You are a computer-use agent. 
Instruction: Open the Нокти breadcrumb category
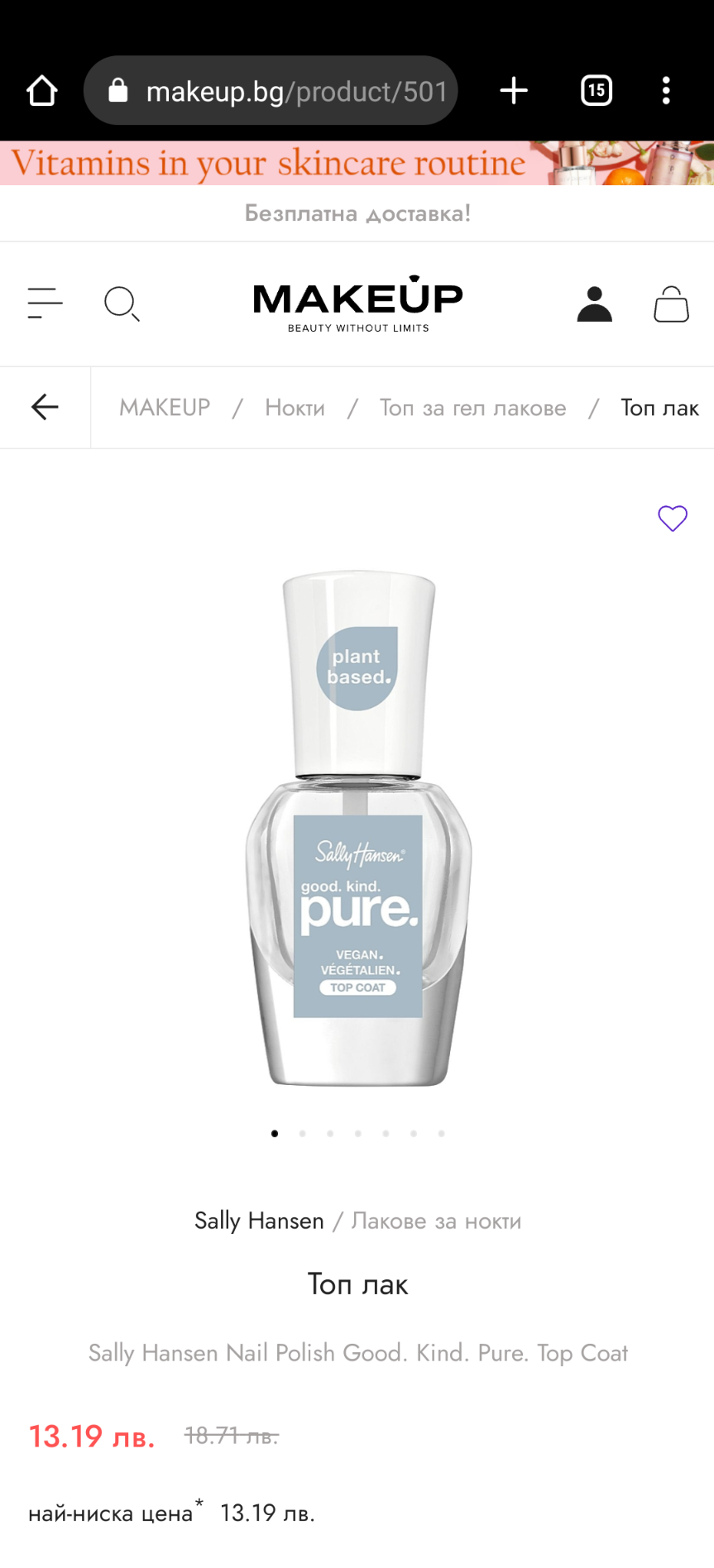point(295,408)
